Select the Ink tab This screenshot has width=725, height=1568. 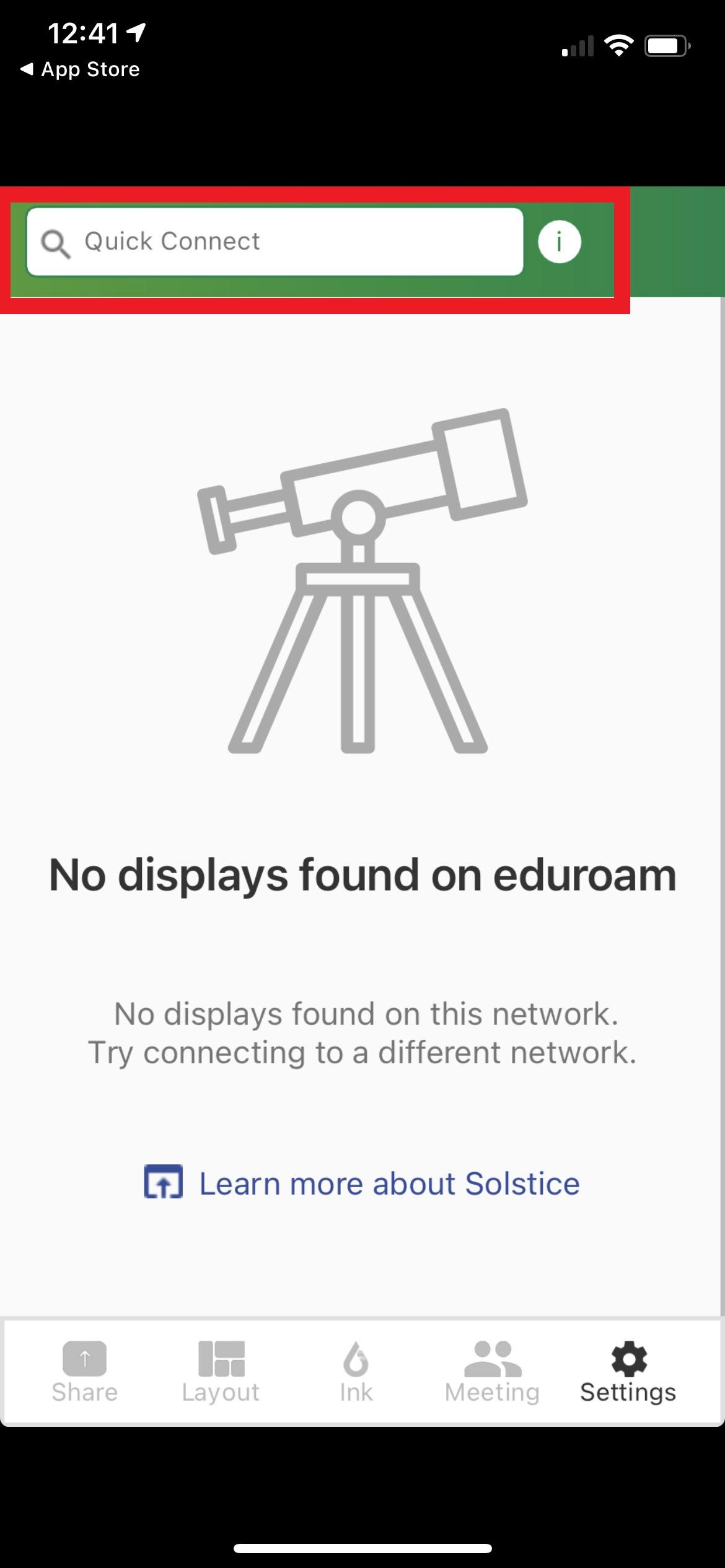tap(356, 1372)
